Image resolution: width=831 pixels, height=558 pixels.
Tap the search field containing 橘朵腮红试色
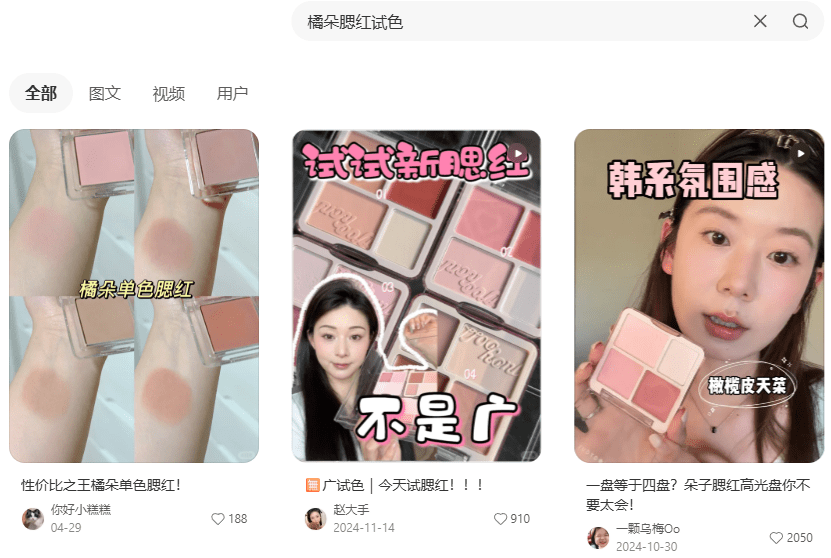point(520,21)
